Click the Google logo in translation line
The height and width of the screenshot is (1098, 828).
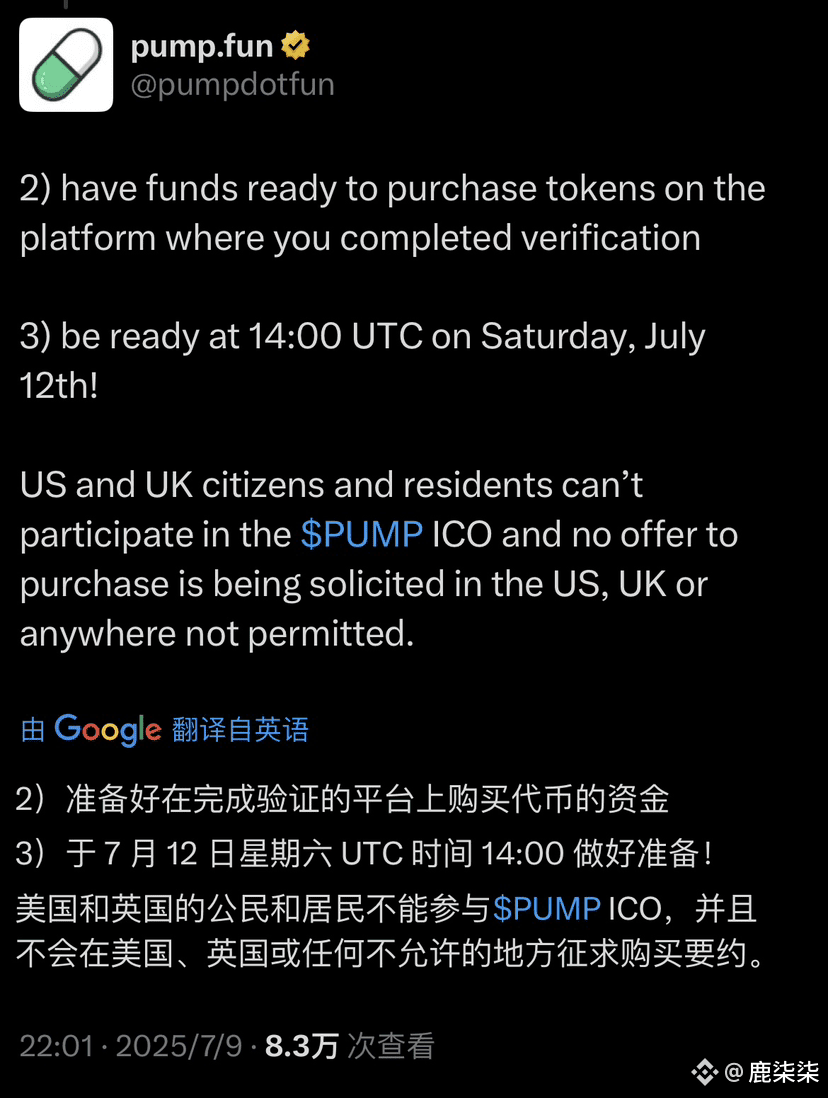pyautogui.click(x=108, y=729)
